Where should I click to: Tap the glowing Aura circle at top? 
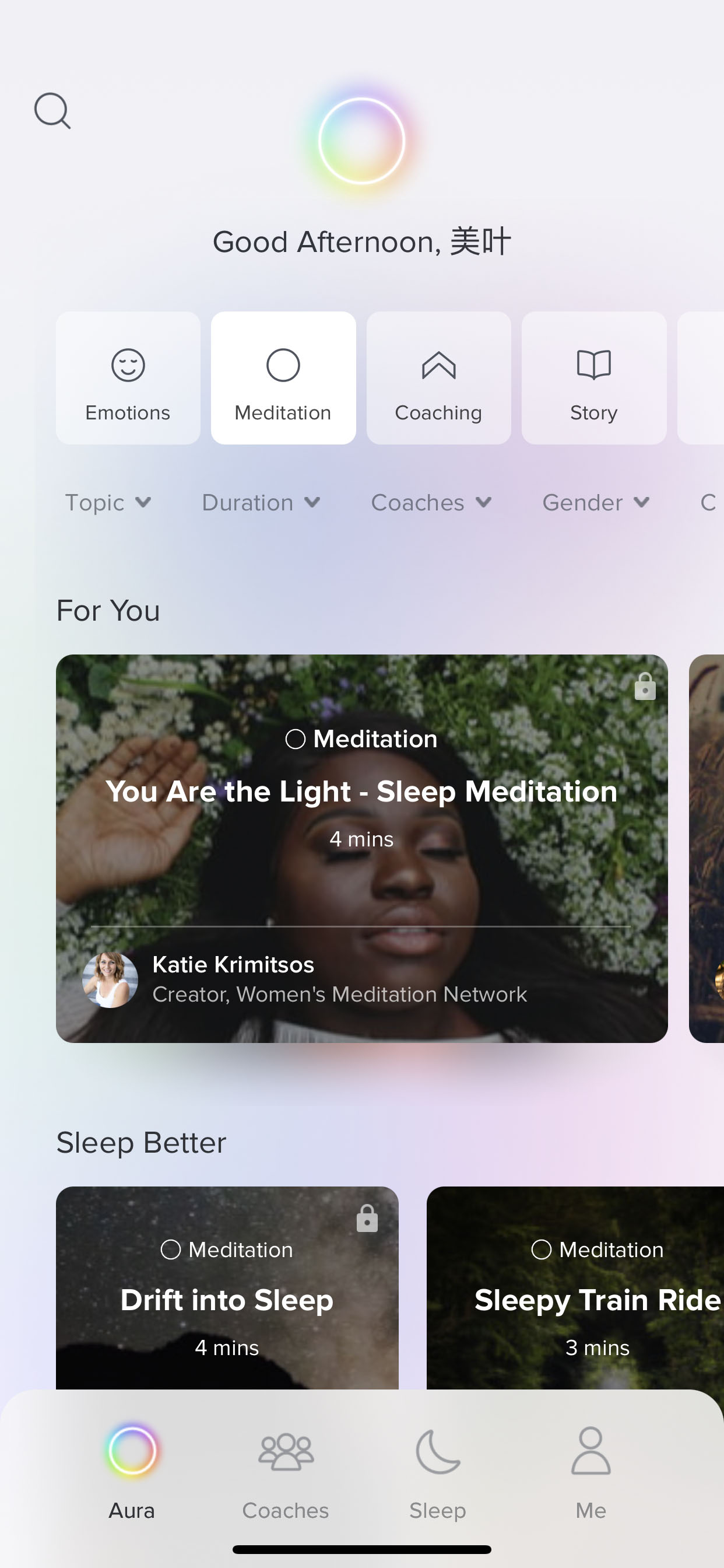(361, 141)
